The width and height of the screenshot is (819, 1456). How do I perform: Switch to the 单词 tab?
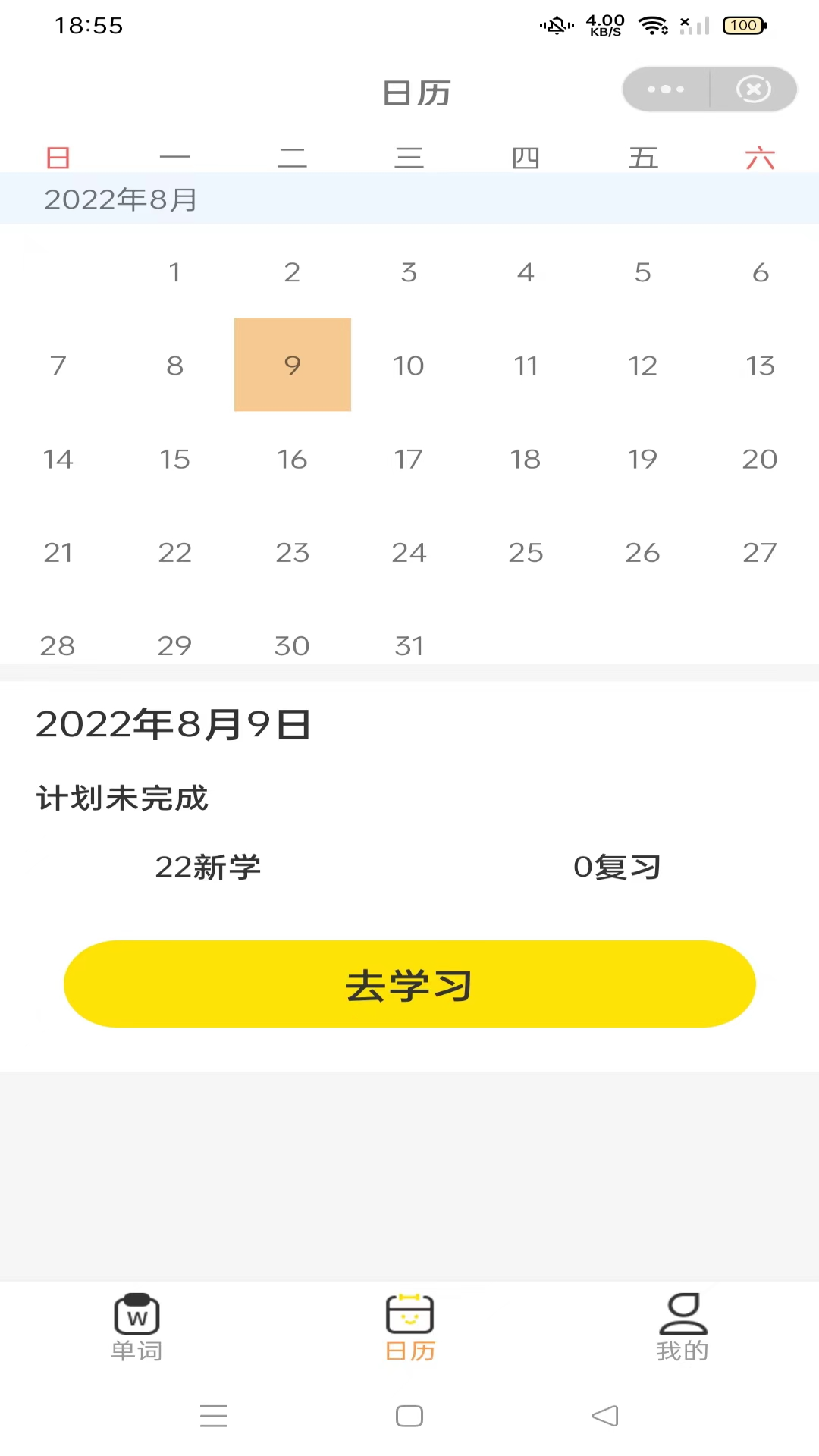point(136,1327)
